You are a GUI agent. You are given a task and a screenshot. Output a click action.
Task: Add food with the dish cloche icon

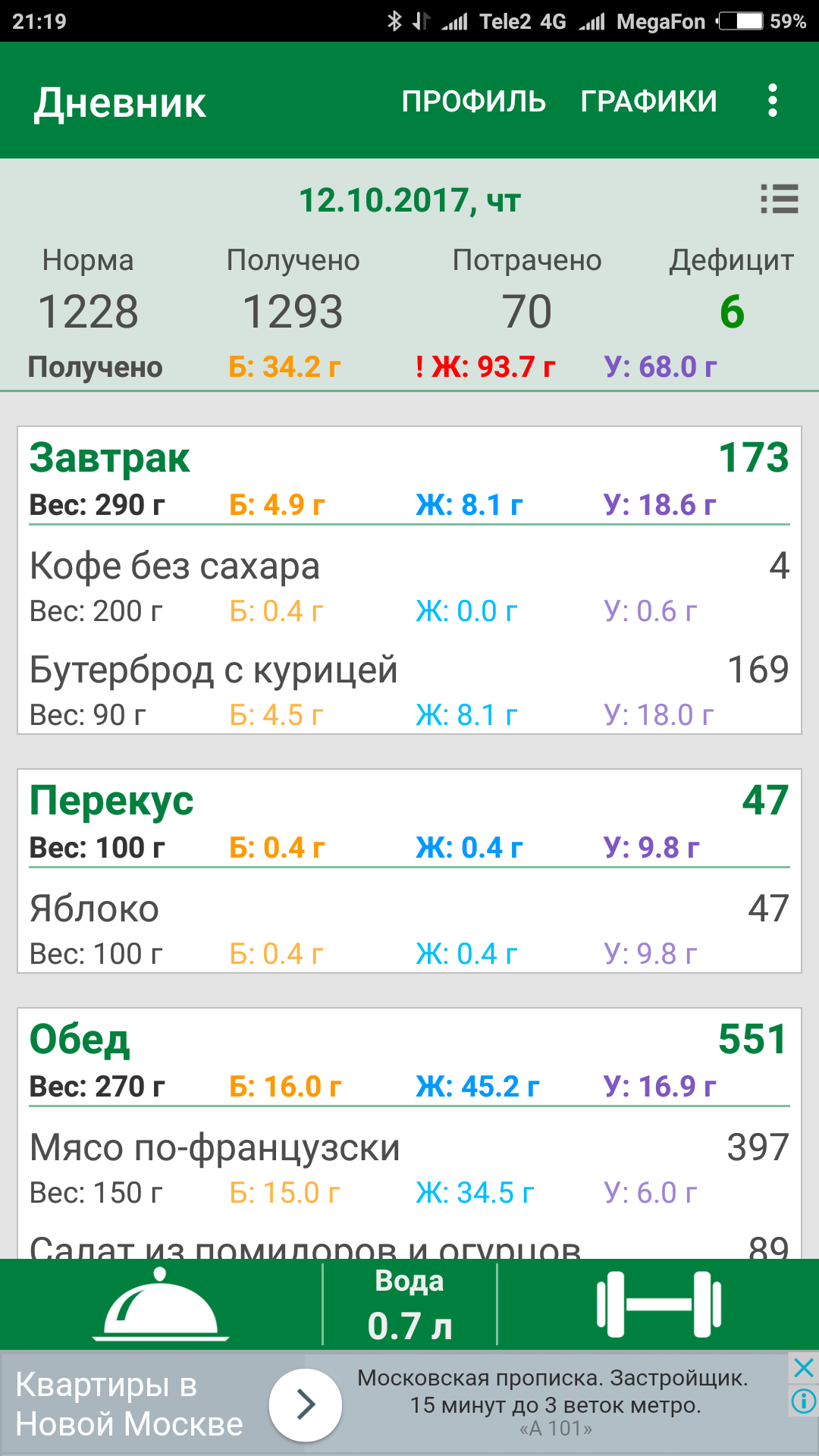[x=161, y=1304]
